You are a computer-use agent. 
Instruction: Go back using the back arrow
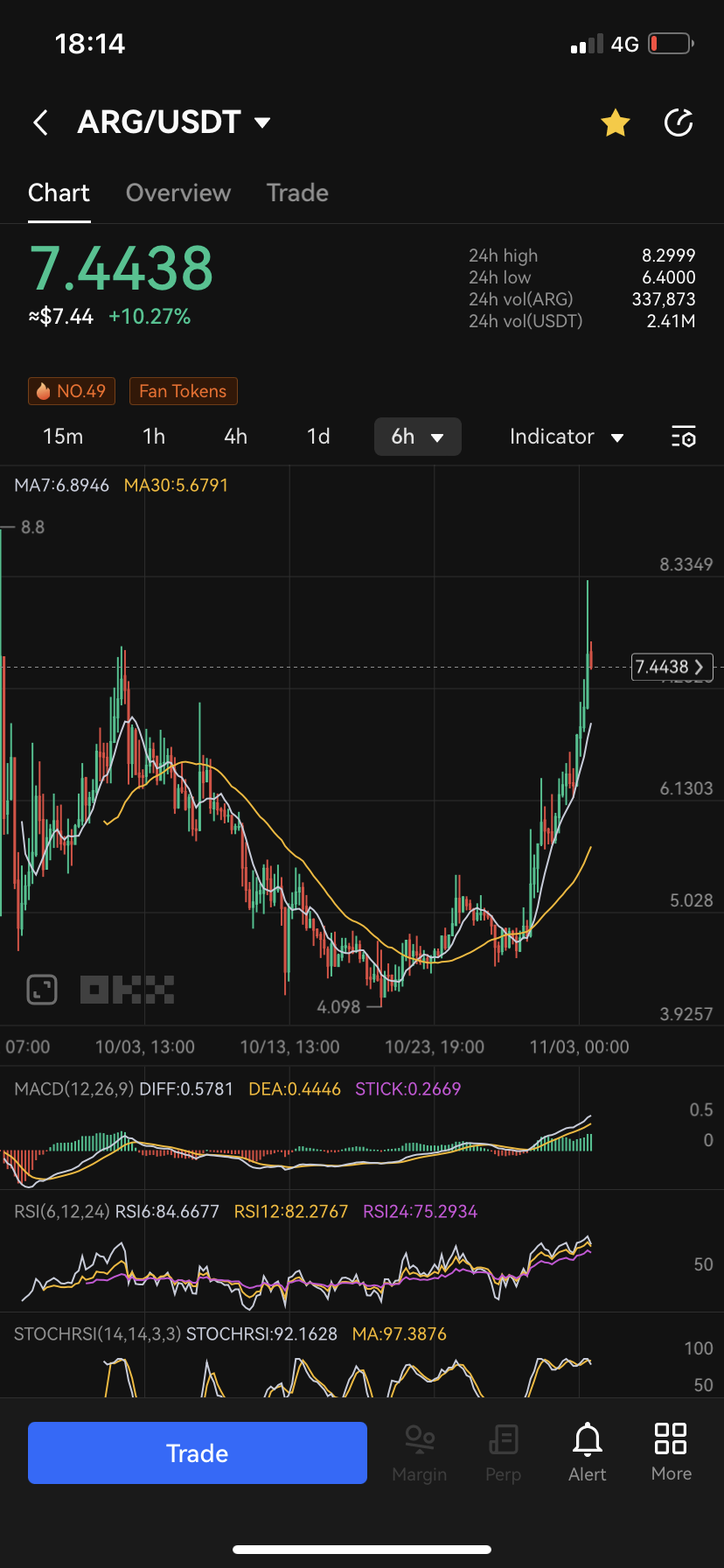[40, 122]
